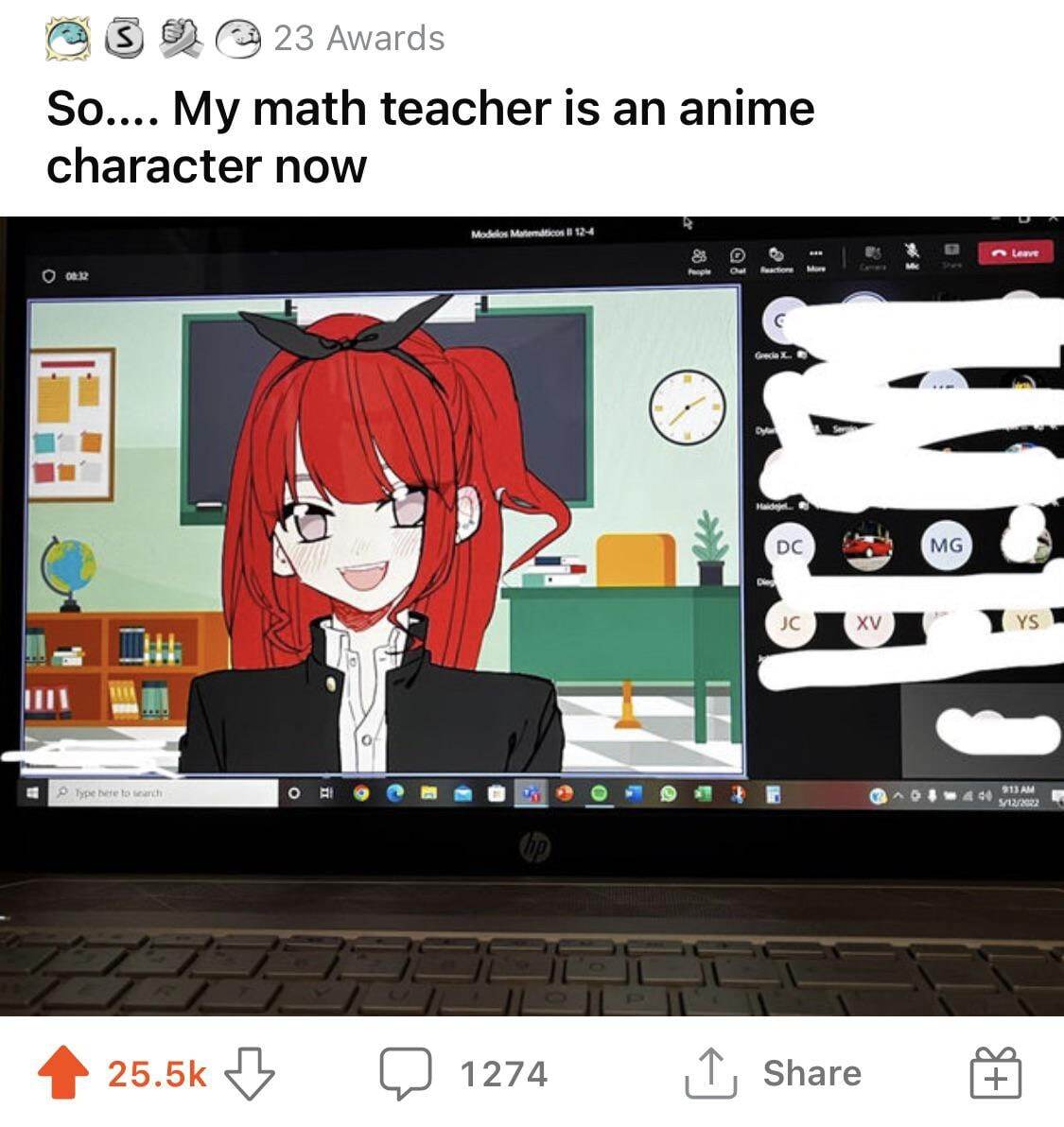Open the laptop photo full screen
The image size is (1064, 1127).
[532, 615]
